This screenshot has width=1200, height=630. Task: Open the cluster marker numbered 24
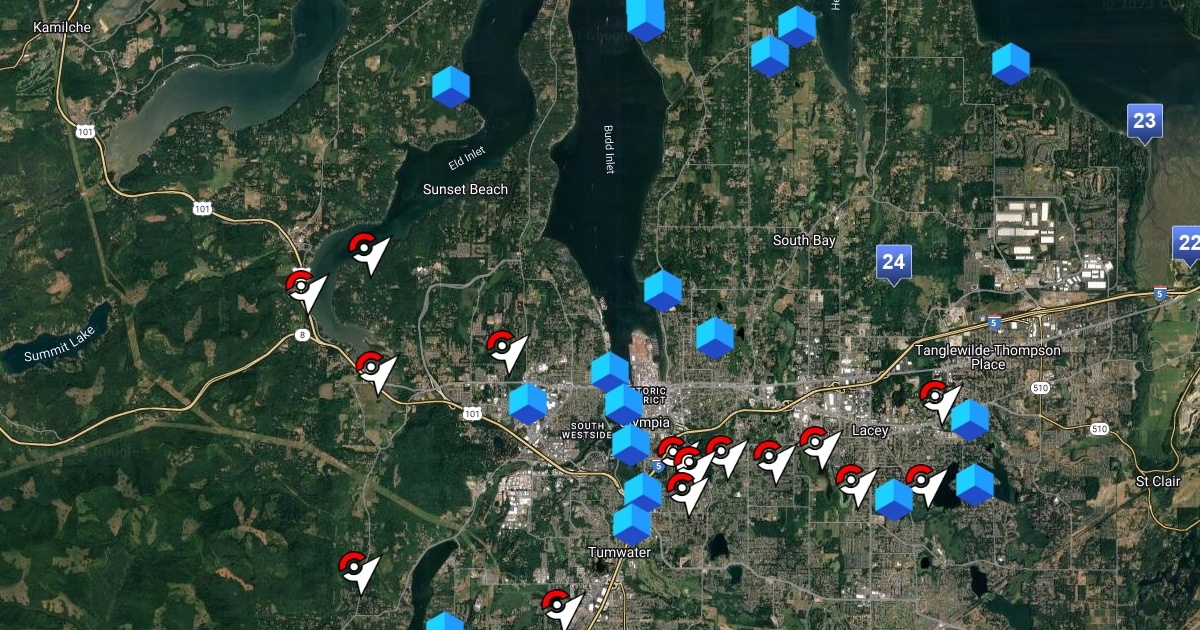893,263
